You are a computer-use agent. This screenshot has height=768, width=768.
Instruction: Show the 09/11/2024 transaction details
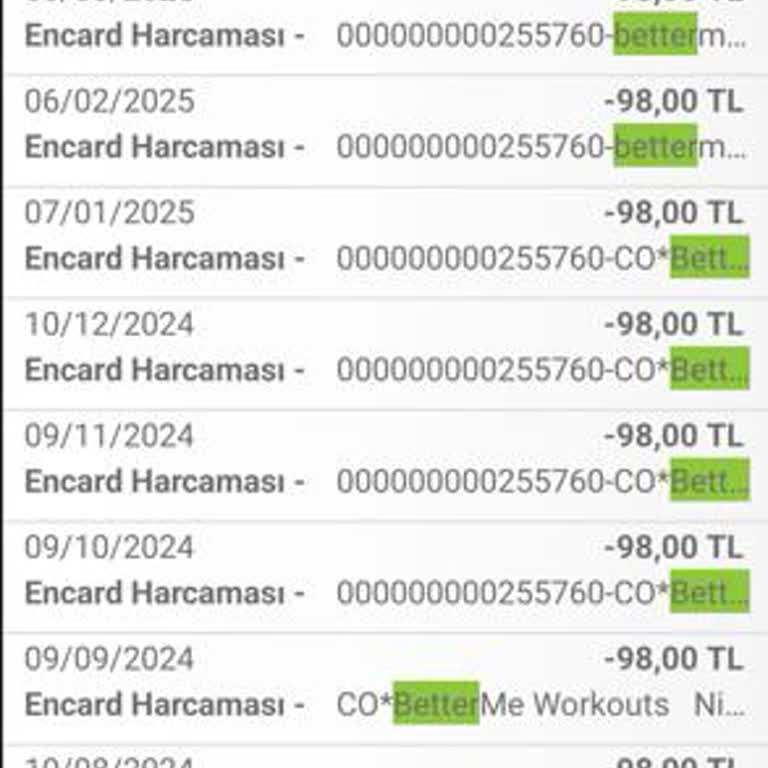[x=384, y=462]
